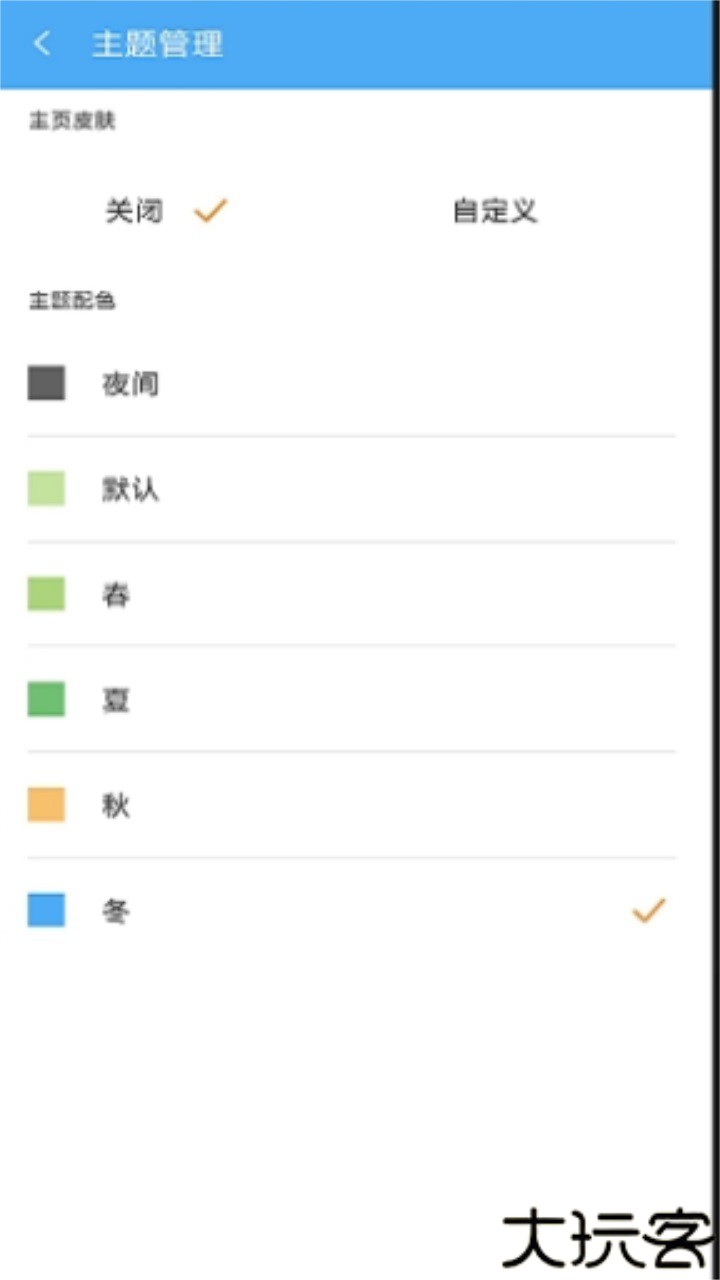Click the light green default theme swatch

[x=45, y=489]
